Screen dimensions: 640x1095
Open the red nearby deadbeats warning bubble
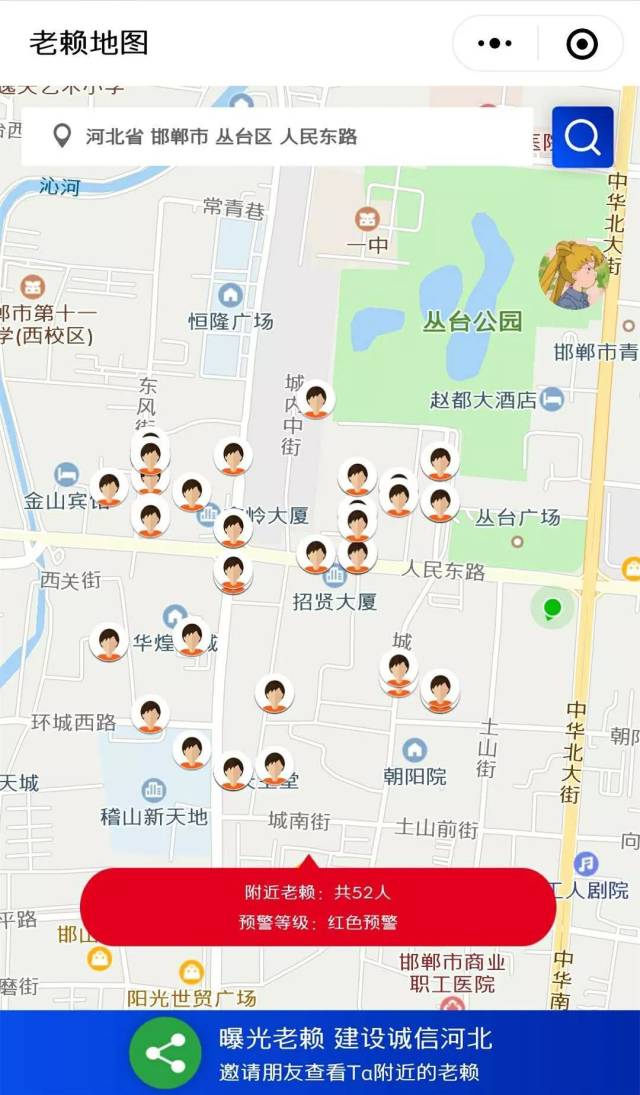coord(318,906)
